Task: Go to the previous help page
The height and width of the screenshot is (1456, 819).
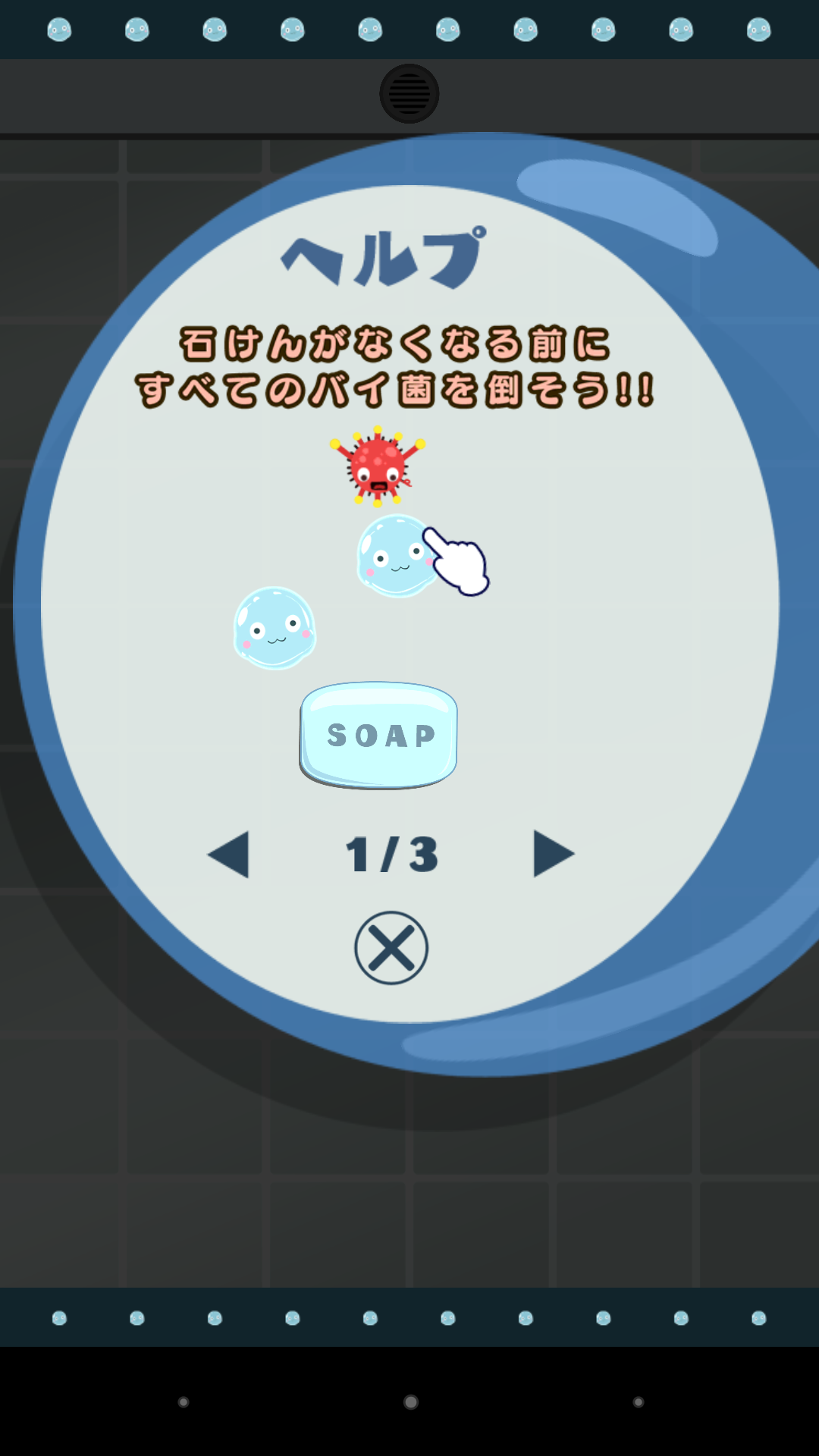Action: click(229, 855)
